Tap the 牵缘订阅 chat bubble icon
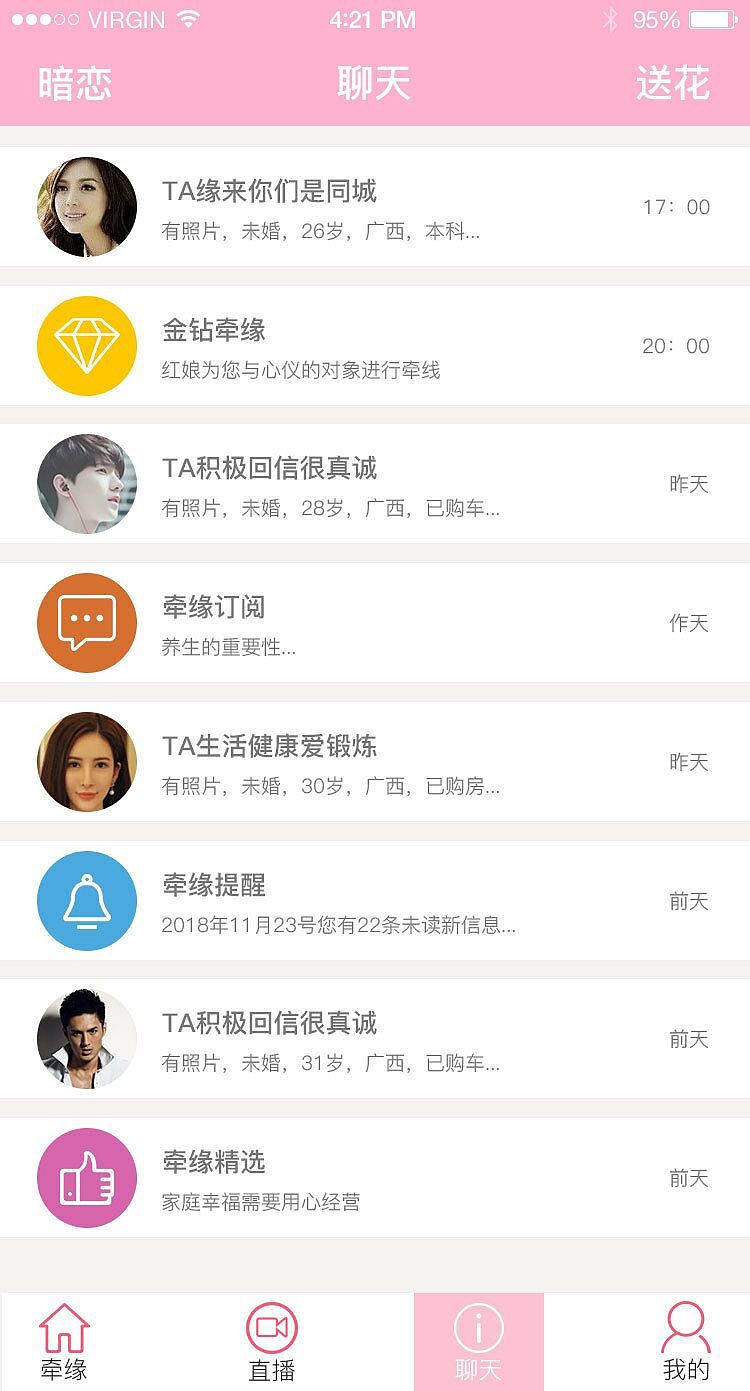750x1391 pixels. (86, 622)
